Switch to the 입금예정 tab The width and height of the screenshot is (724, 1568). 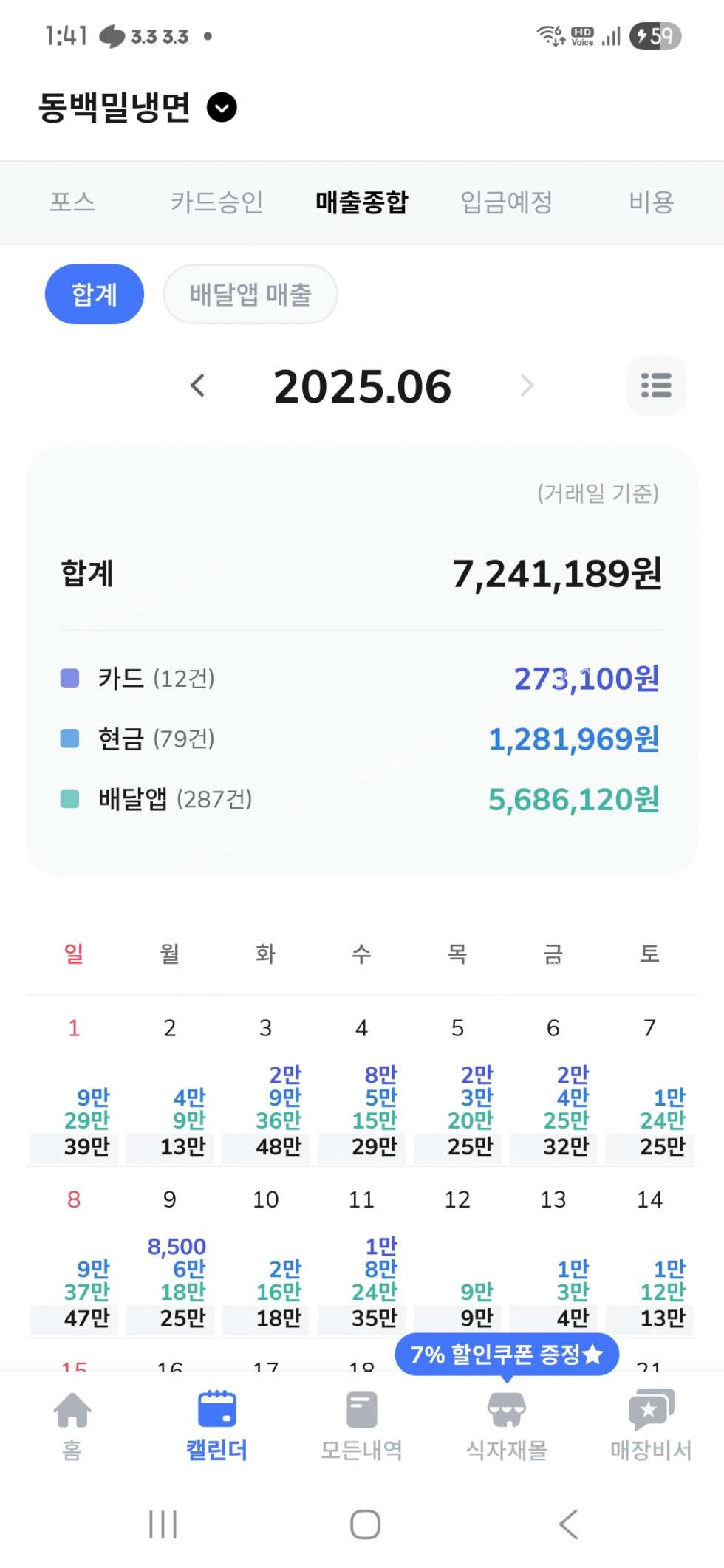[507, 202]
